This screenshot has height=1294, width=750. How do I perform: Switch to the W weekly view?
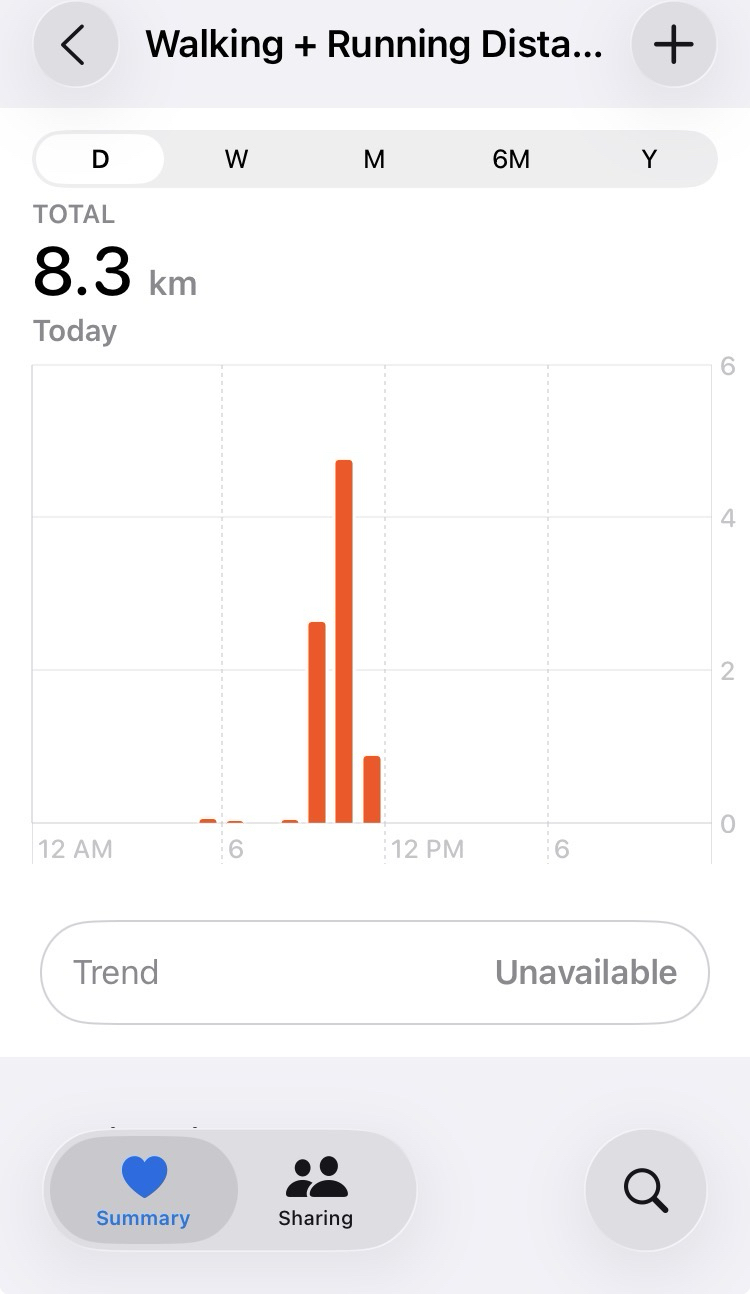point(236,159)
